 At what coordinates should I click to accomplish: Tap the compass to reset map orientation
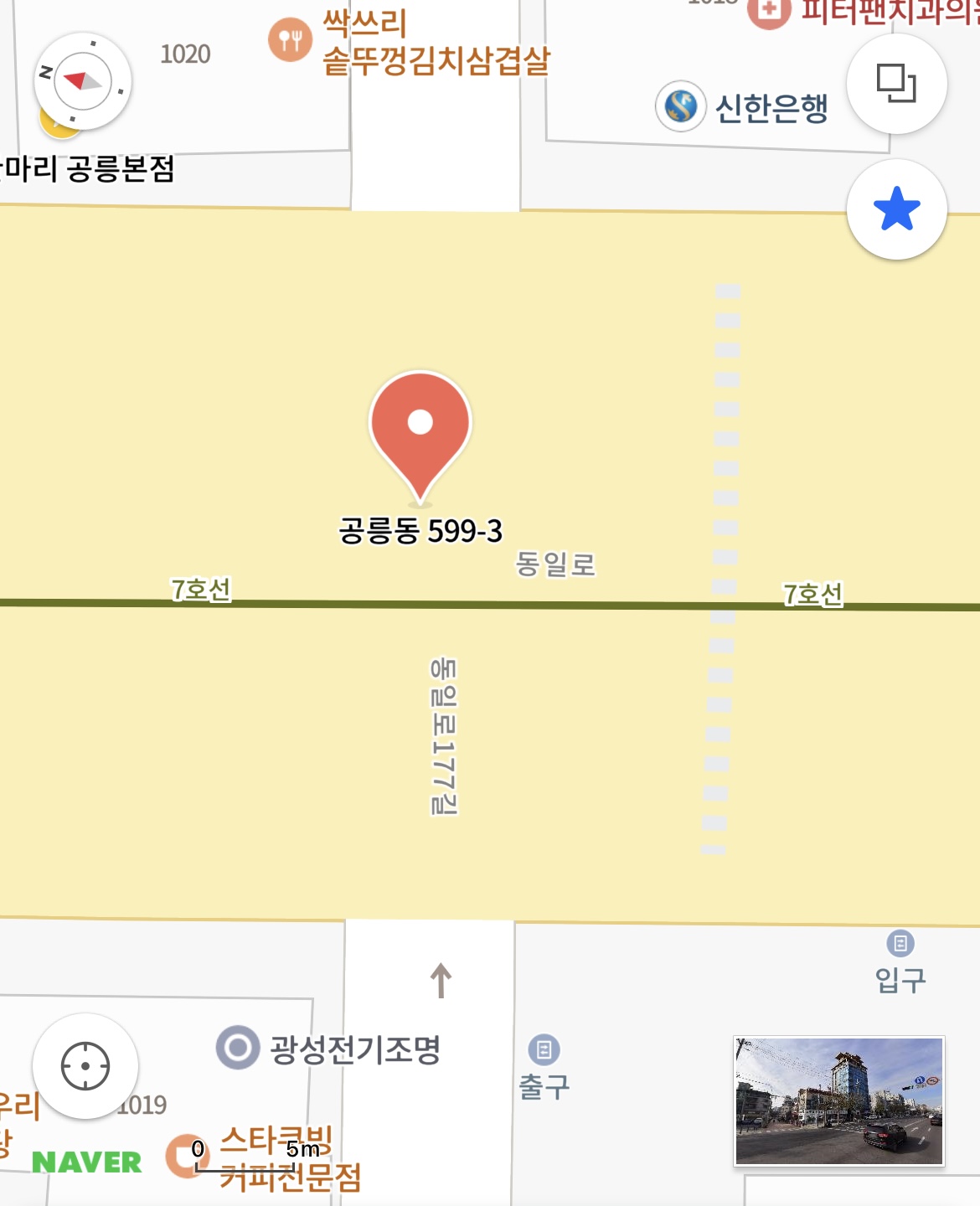tap(82, 81)
